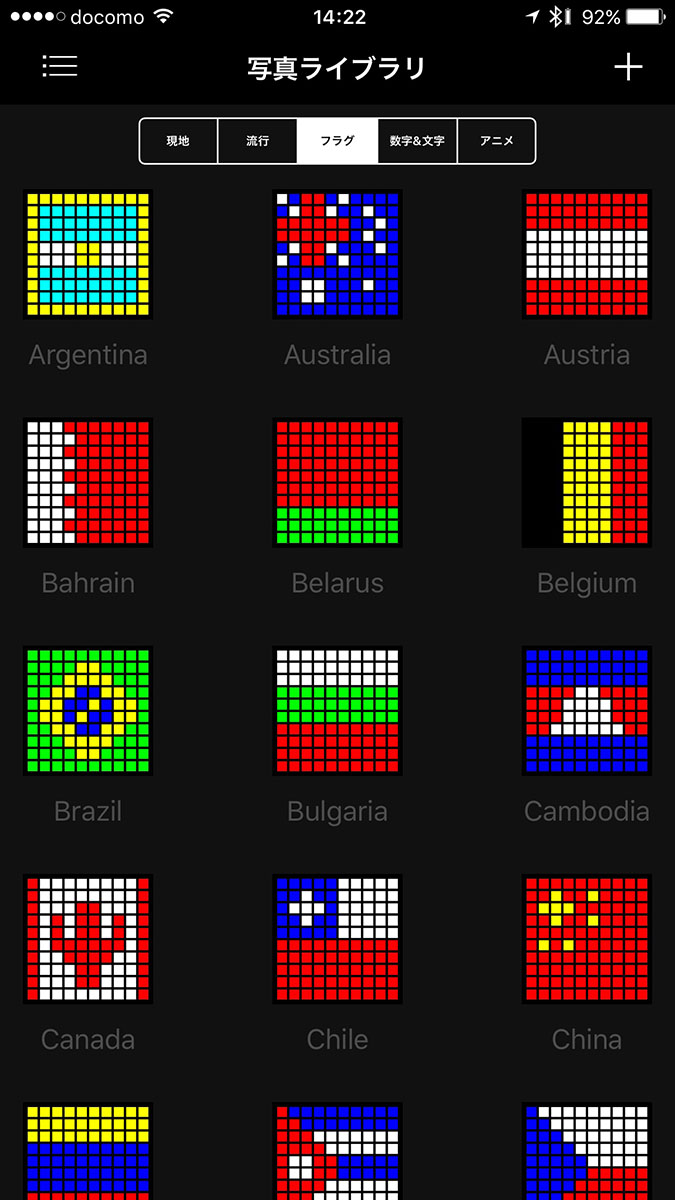675x1200 pixels.
Task: Open the hamburger menu
Action: tap(60, 67)
